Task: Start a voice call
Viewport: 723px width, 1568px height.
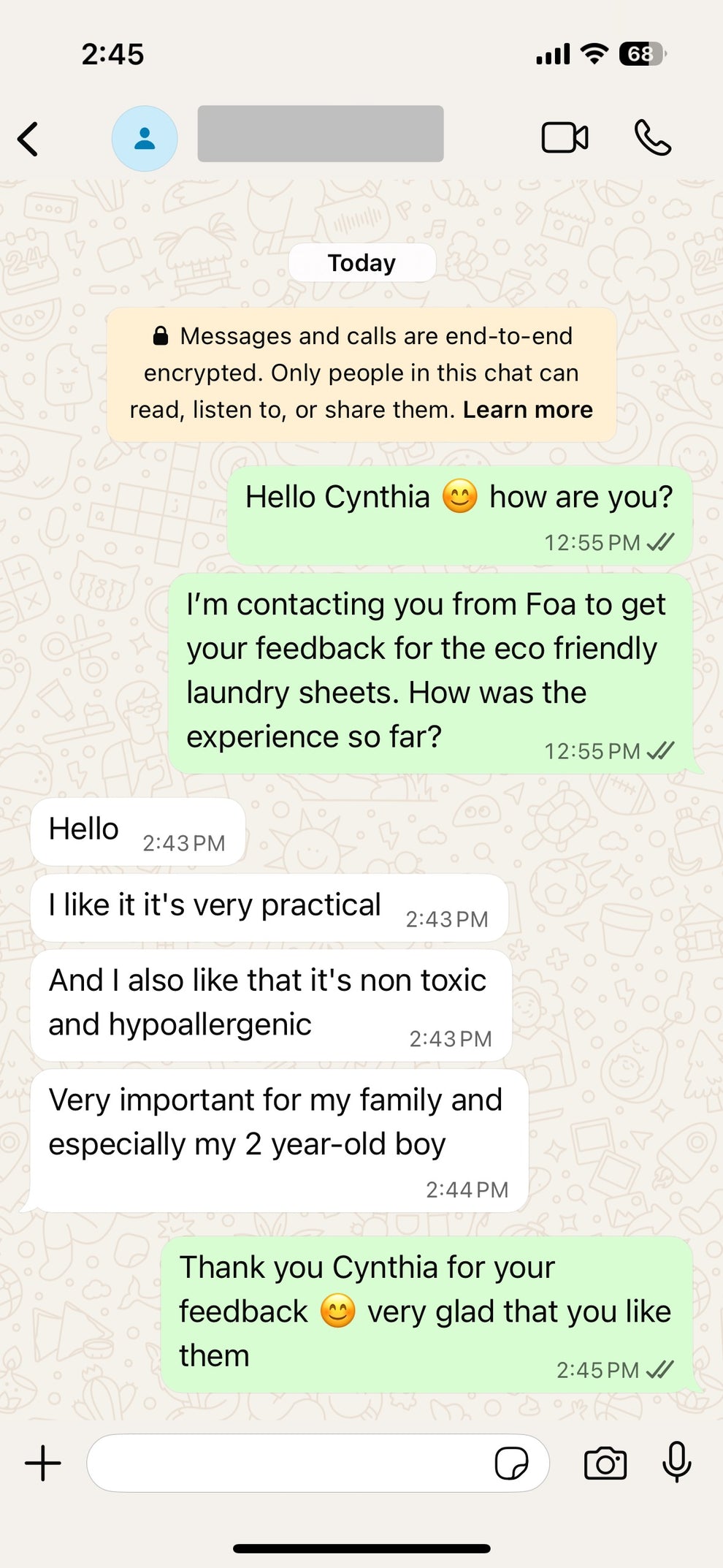Action: coord(652,138)
